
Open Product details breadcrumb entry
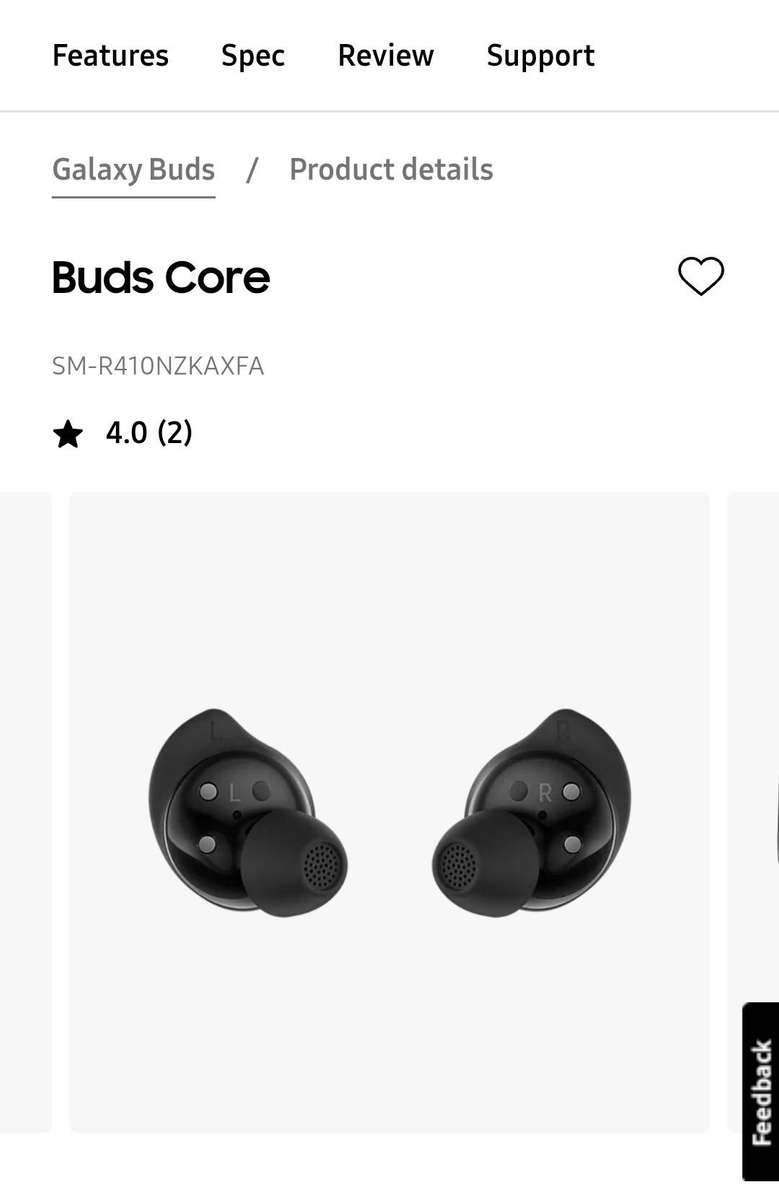tap(391, 169)
